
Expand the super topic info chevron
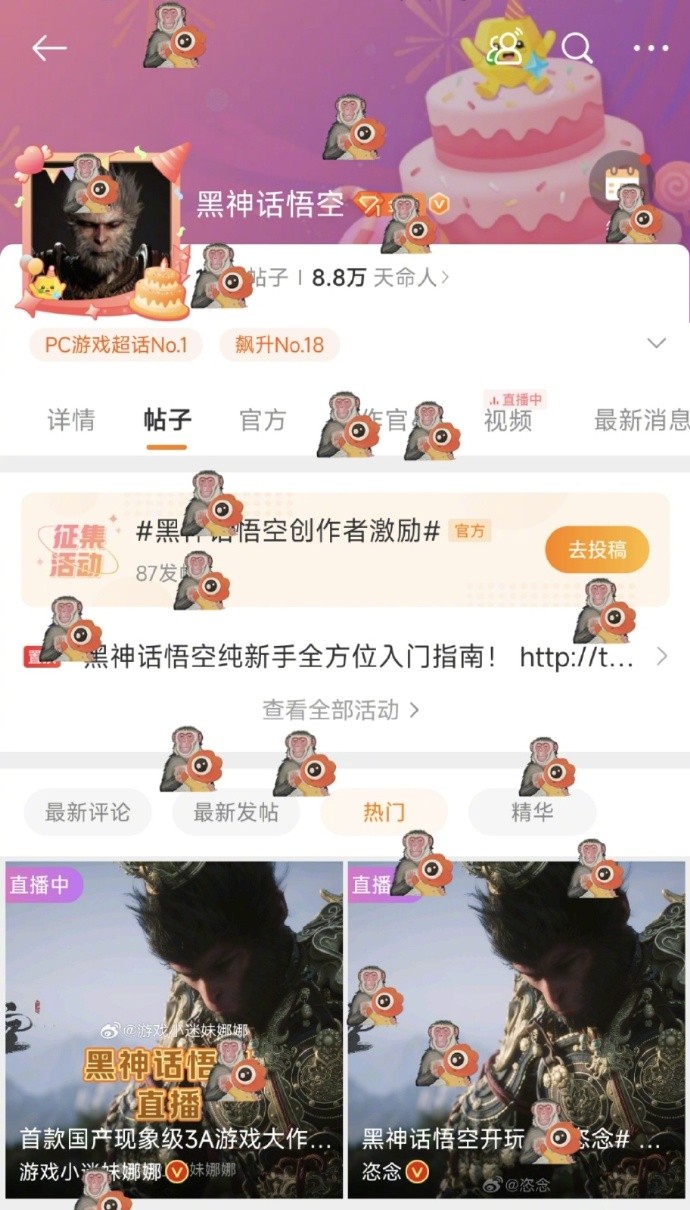click(x=656, y=343)
